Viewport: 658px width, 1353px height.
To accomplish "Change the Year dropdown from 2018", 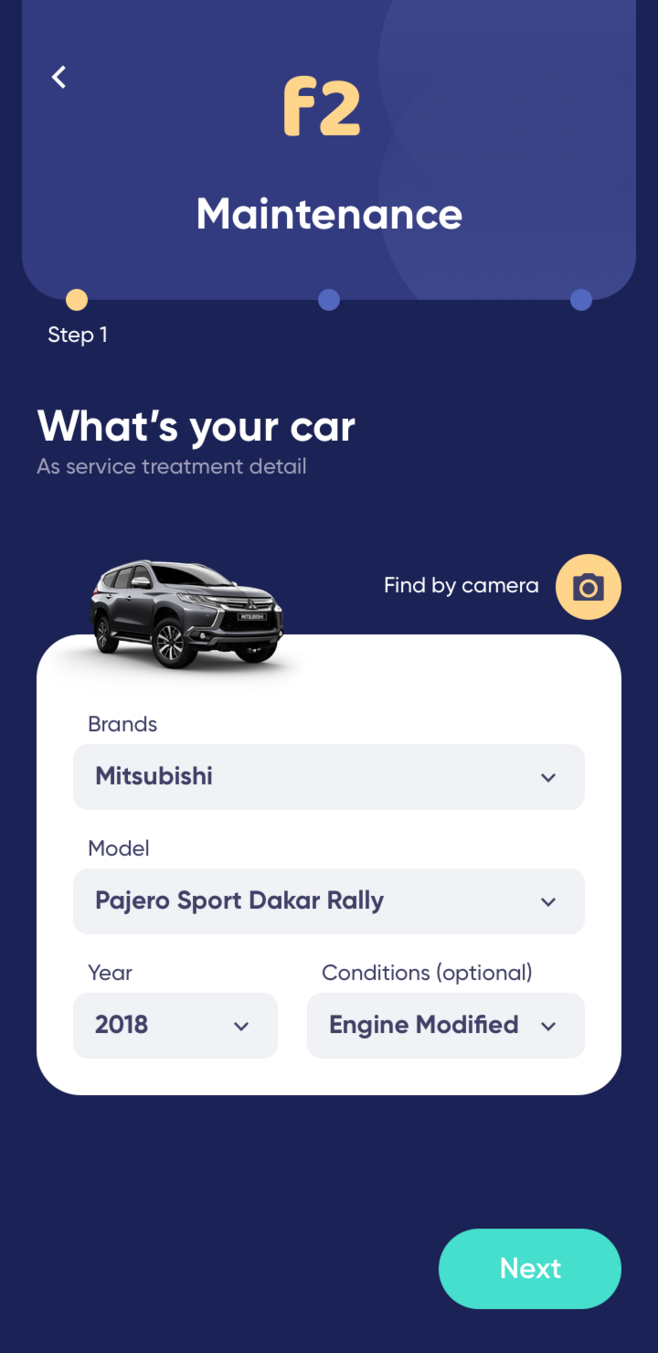I will (x=175, y=1025).
